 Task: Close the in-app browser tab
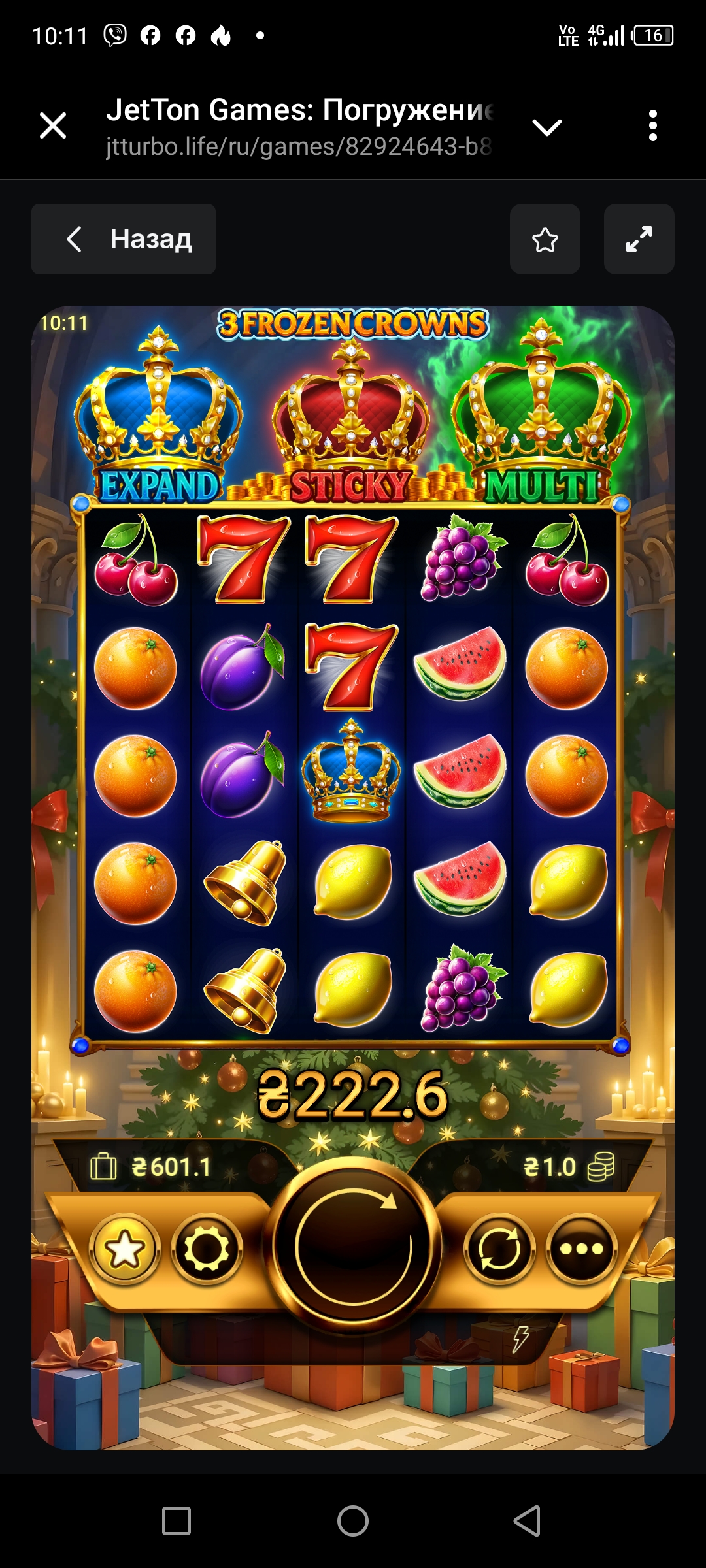[x=53, y=125]
